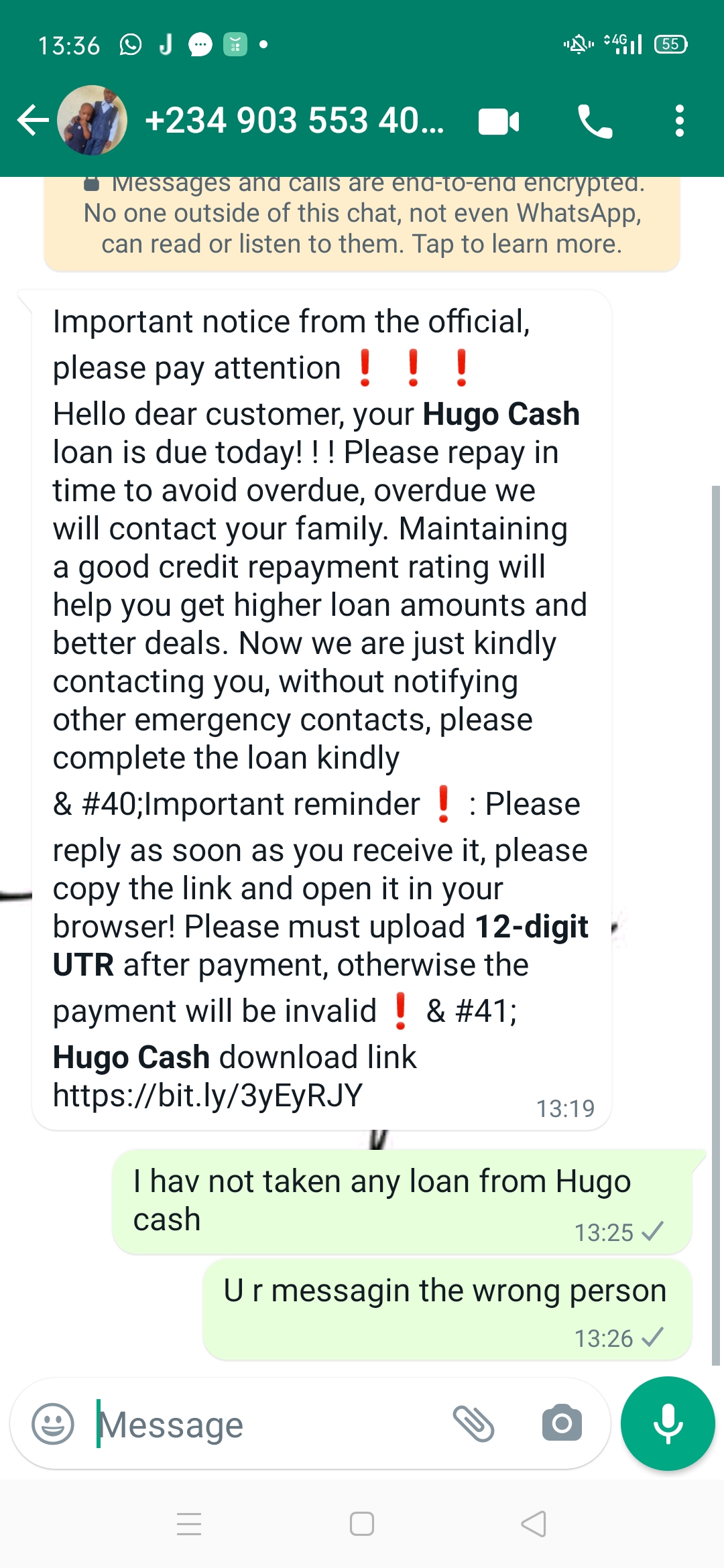Viewport: 724px width, 1568px height.
Task: Tap the voice message microphone button
Action: 668,1423
